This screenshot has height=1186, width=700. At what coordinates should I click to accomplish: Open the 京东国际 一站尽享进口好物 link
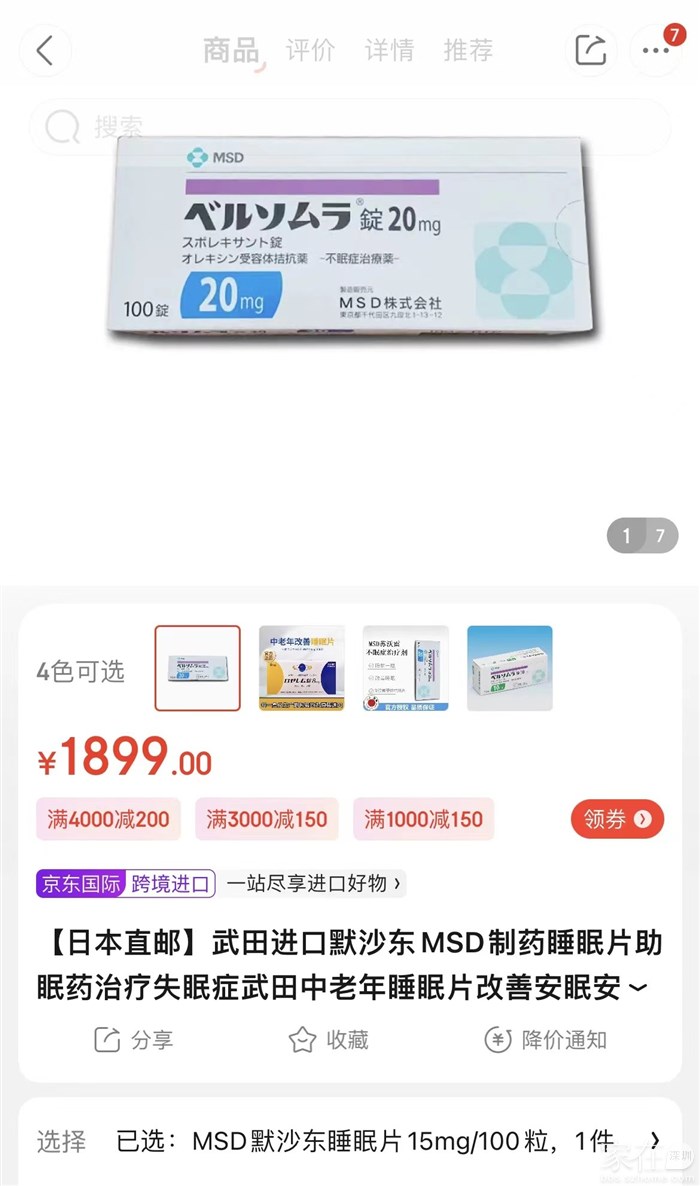point(314,883)
